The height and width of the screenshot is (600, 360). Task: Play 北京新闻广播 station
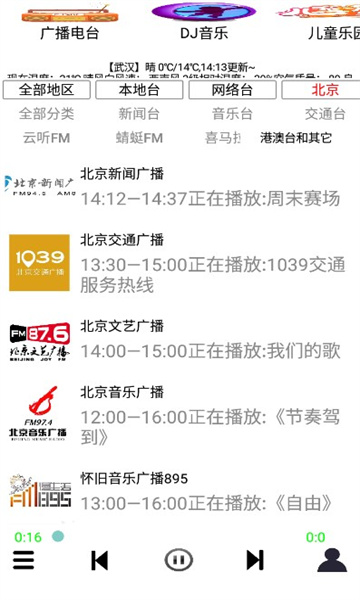click(x=180, y=187)
